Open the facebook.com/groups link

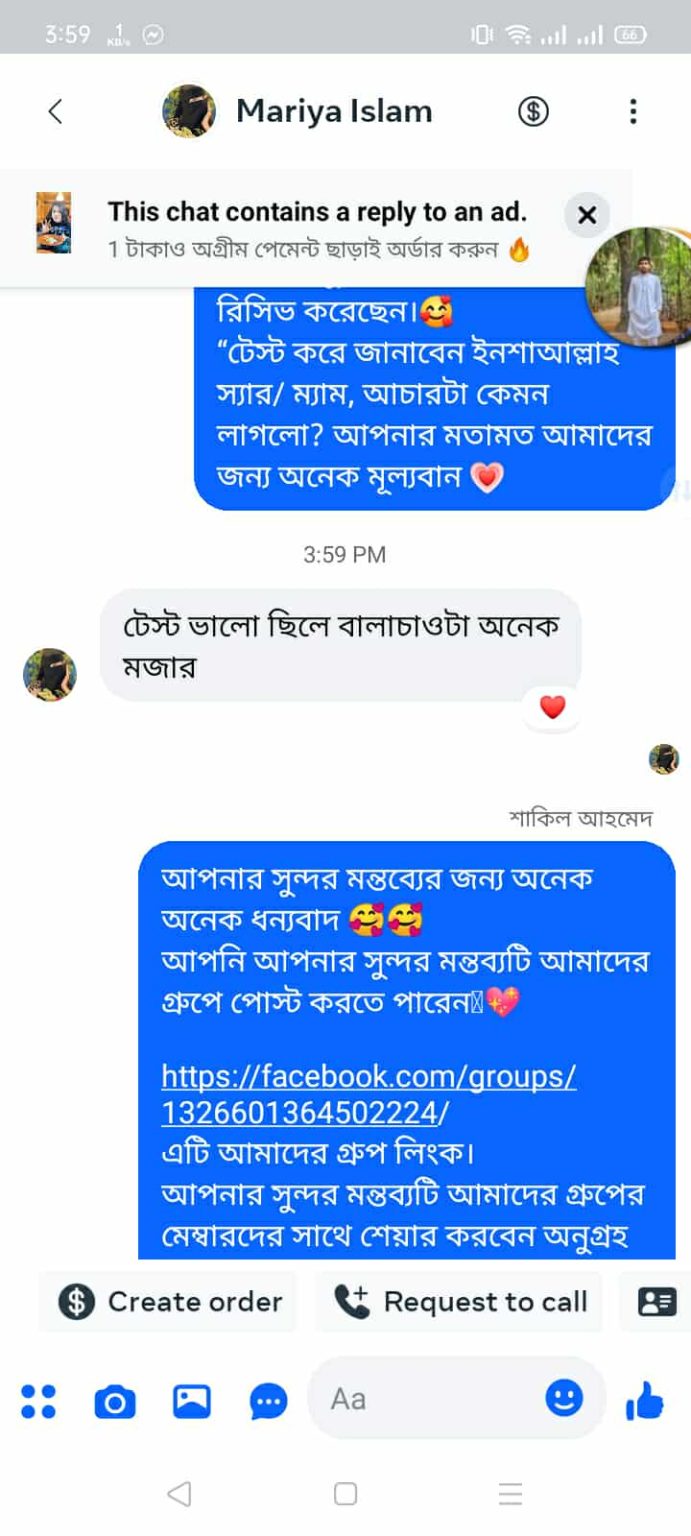[x=368, y=1094]
